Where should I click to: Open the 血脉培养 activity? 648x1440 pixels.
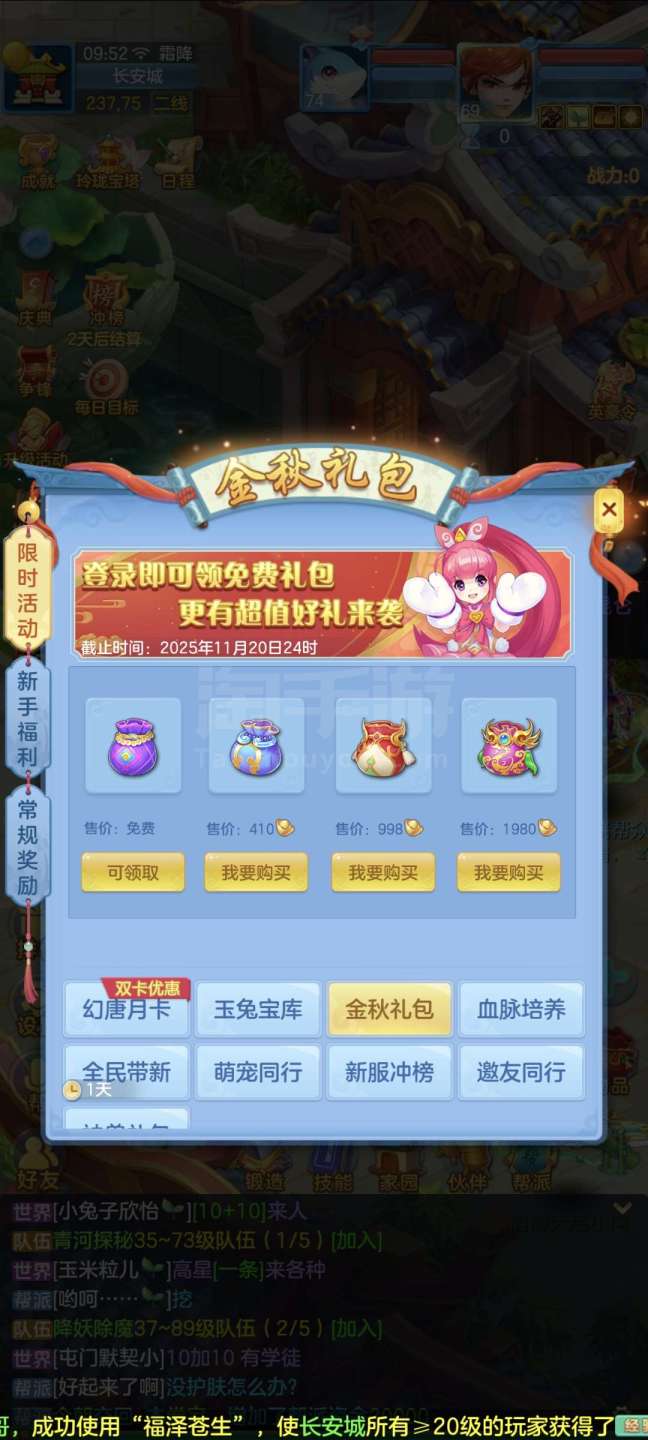click(x=521, y=1010)
